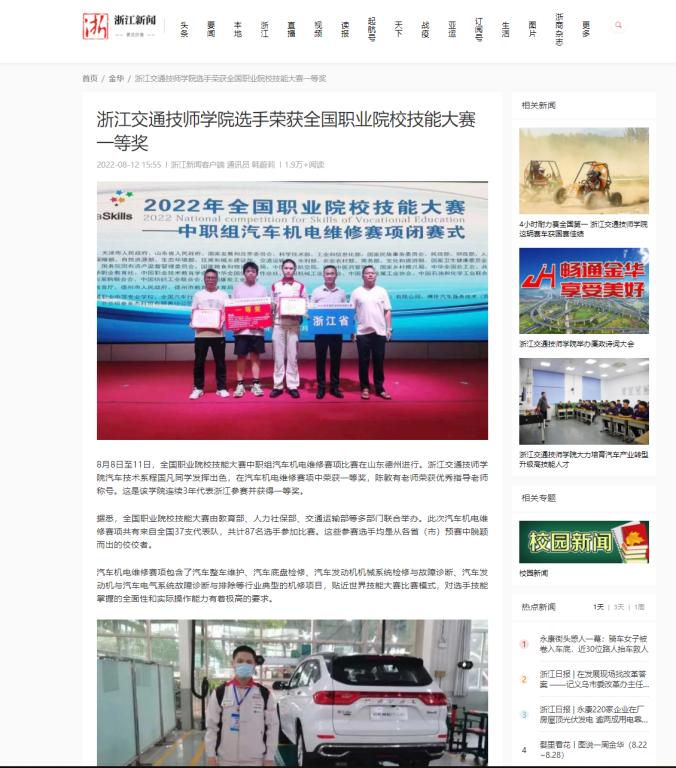
Task: Open hot news 在发展现场找改革答案
Action: (594, 679)
